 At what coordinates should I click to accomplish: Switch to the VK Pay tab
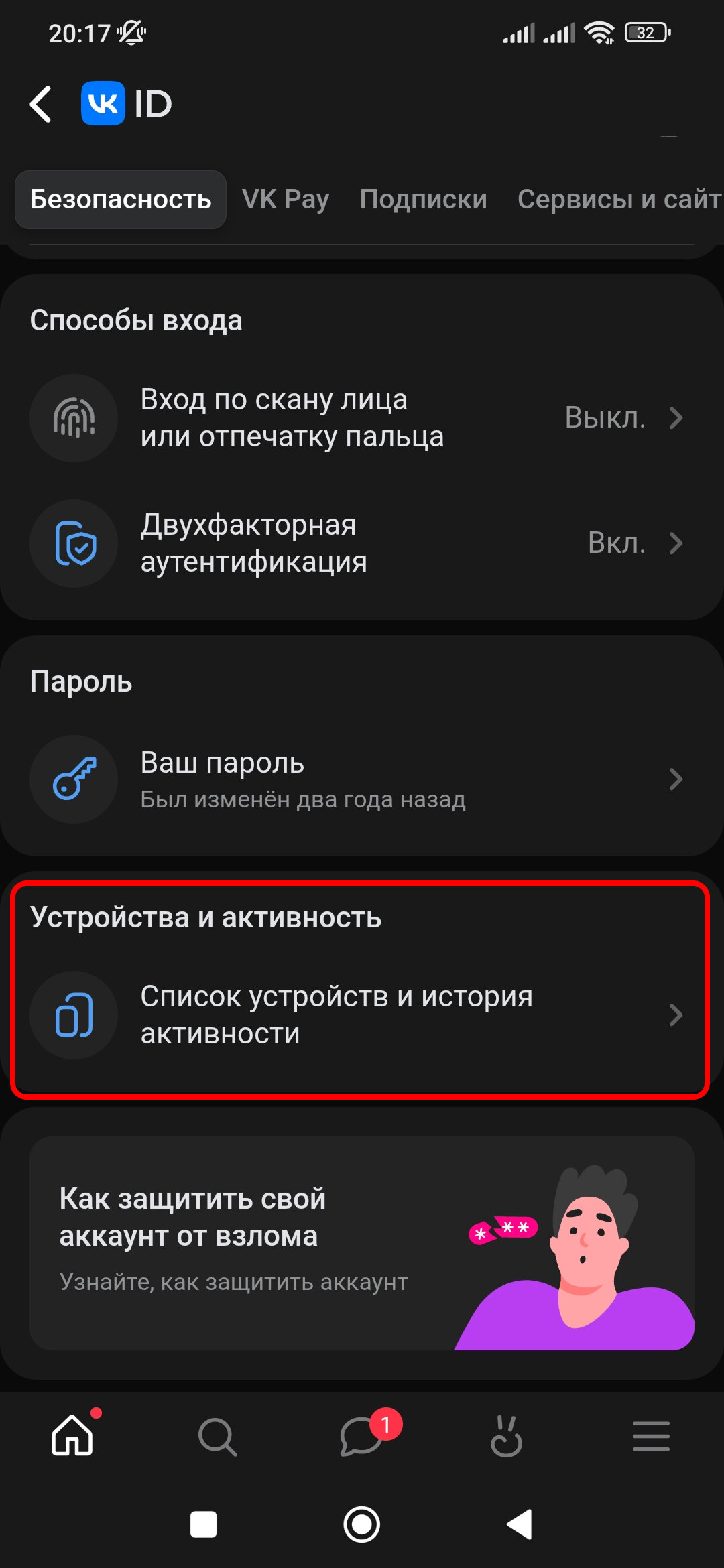[x=286, y=200]
